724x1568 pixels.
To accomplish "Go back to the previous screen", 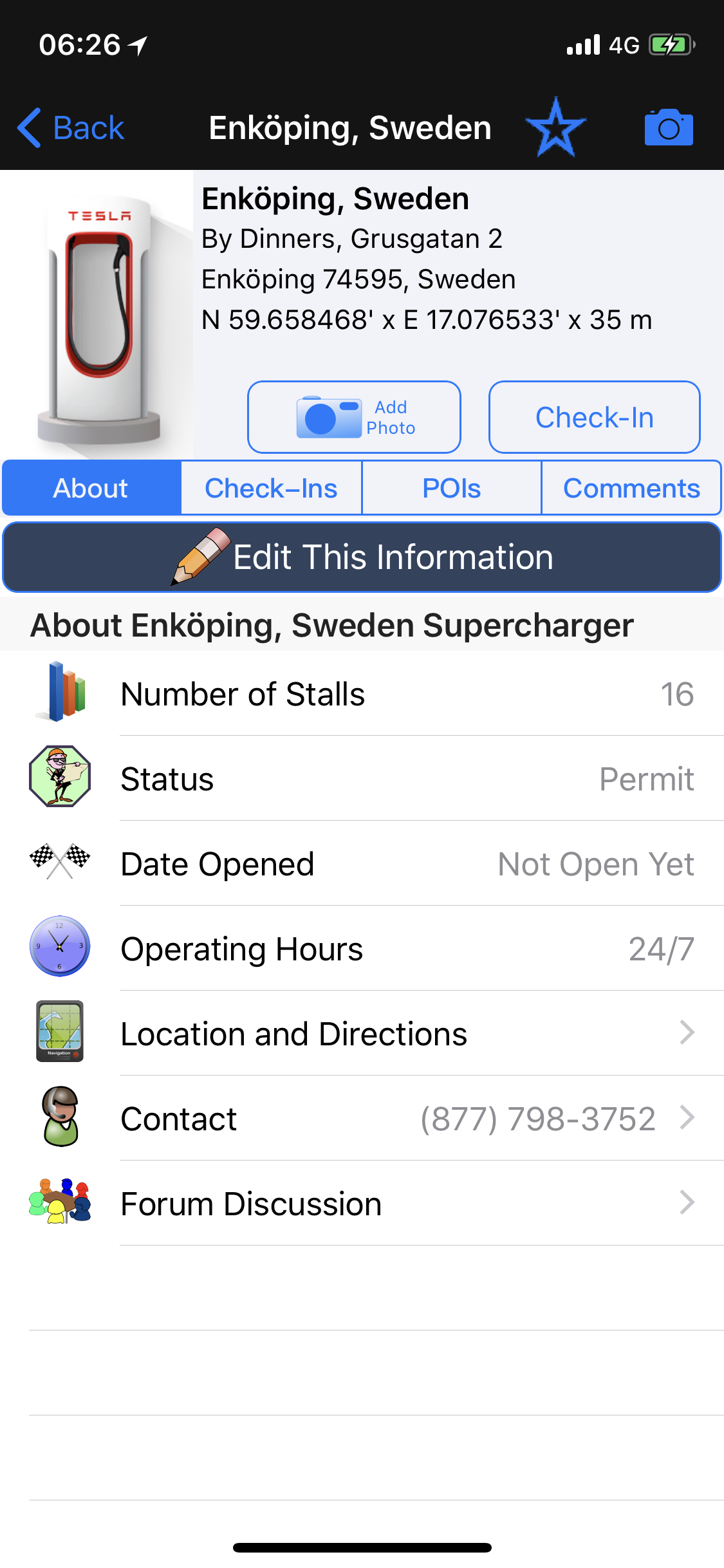I will [x=71, y=127].
